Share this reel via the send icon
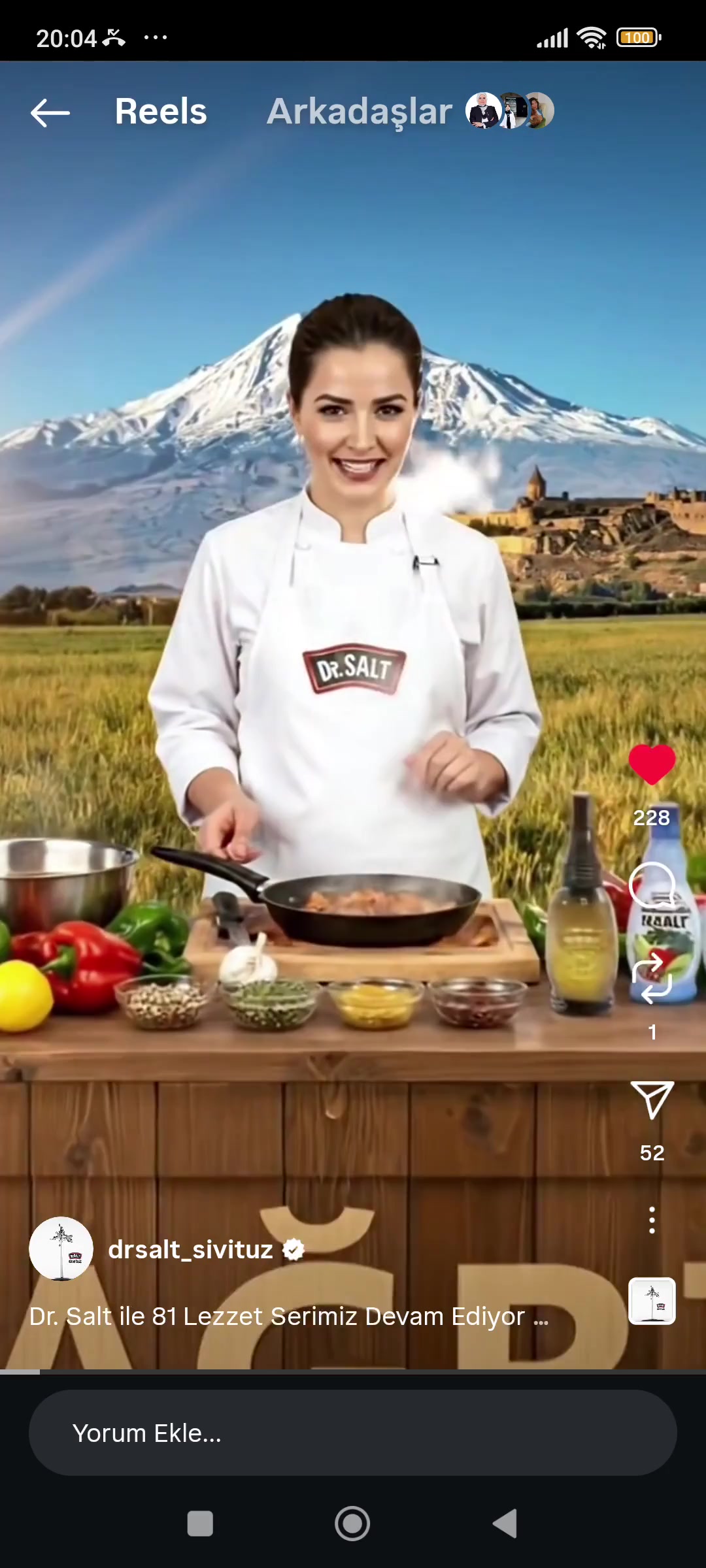 [x=652, y=1100]
